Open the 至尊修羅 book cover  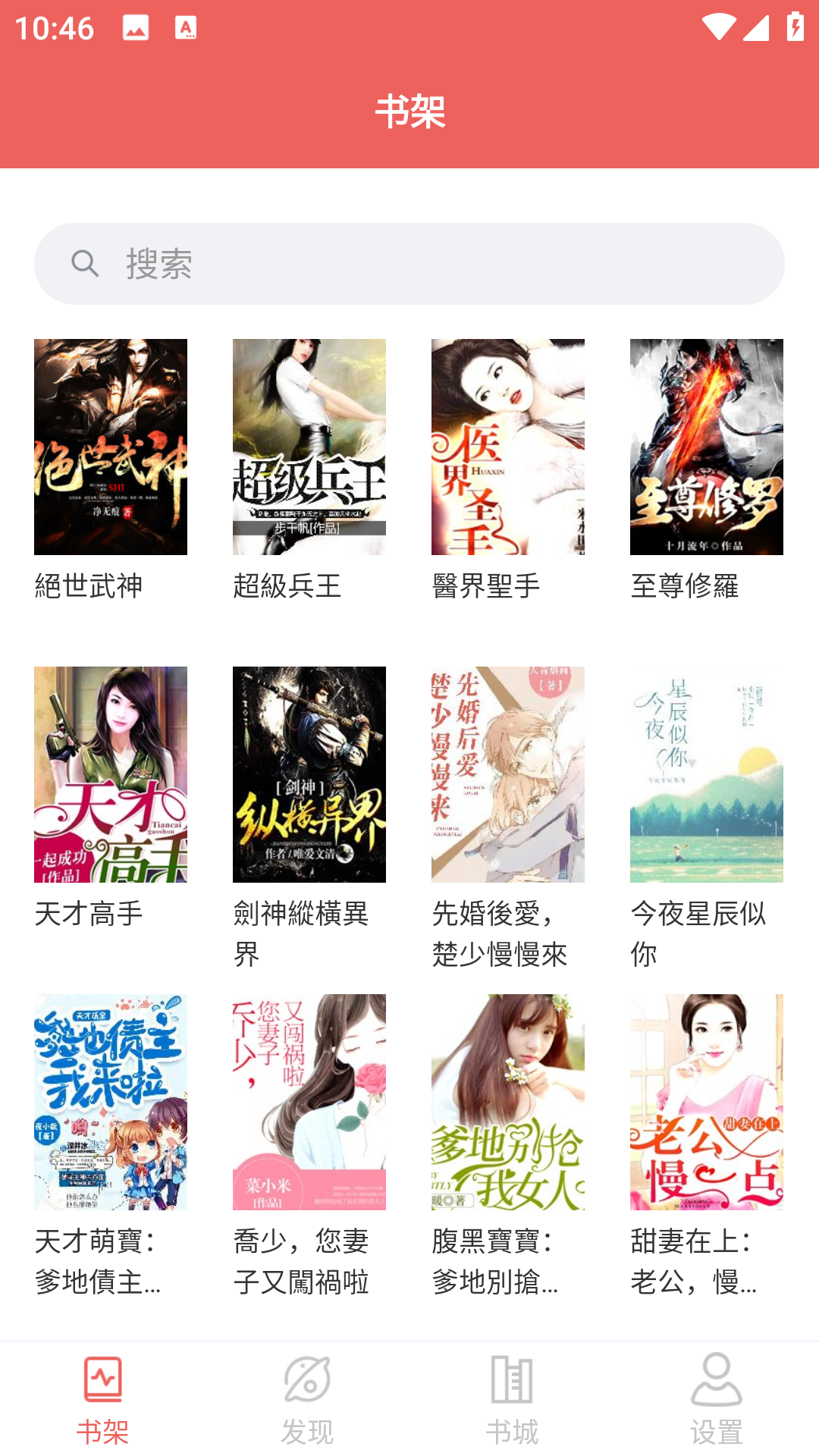tap(707, 447)
